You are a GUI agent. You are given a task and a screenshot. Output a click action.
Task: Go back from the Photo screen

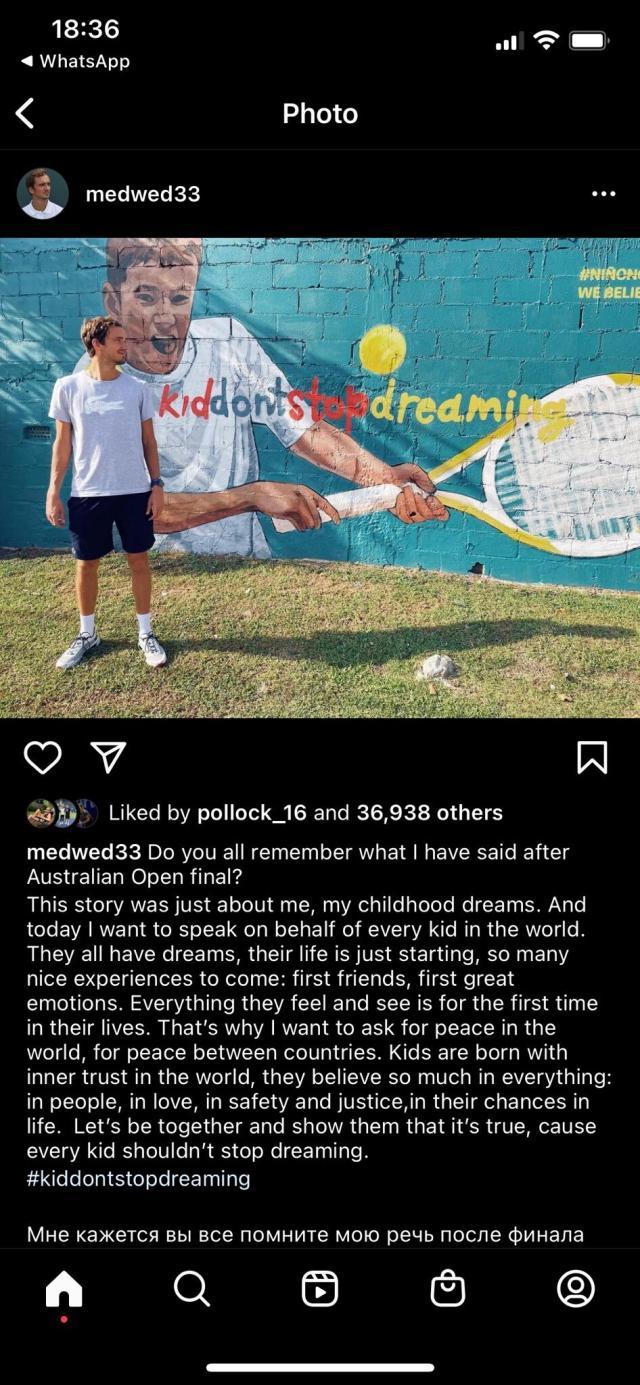coord(26,113)
